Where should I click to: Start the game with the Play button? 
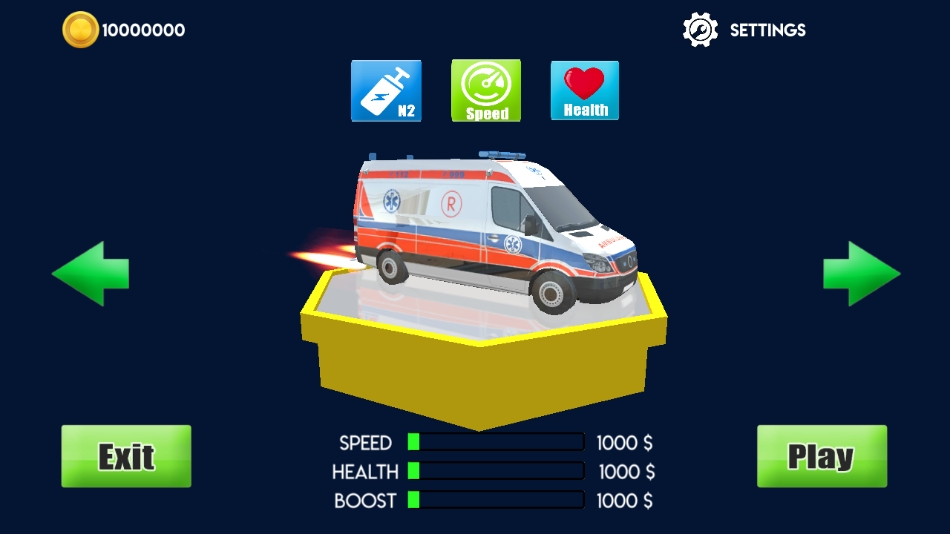(821, 456)
